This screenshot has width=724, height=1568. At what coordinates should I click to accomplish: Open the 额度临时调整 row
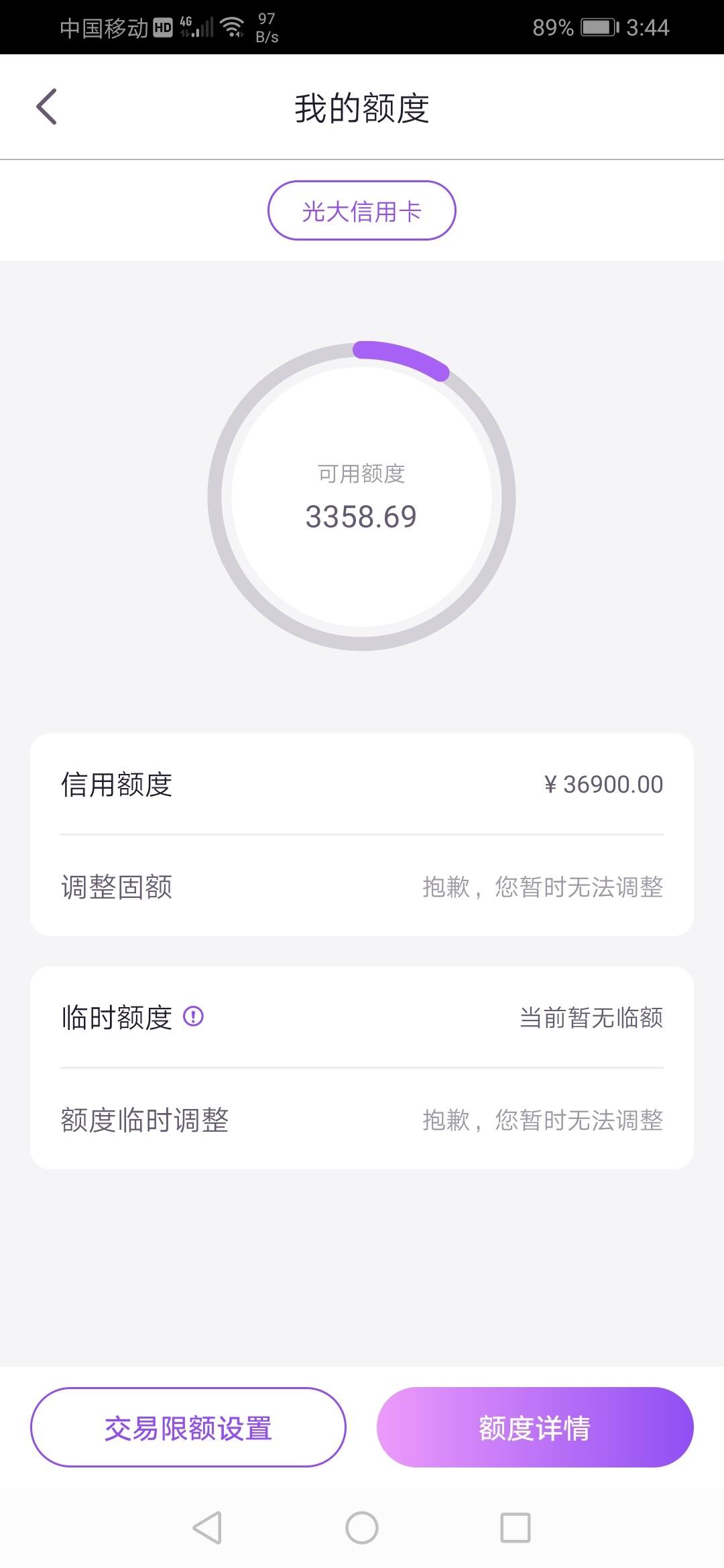(362, 1120)
